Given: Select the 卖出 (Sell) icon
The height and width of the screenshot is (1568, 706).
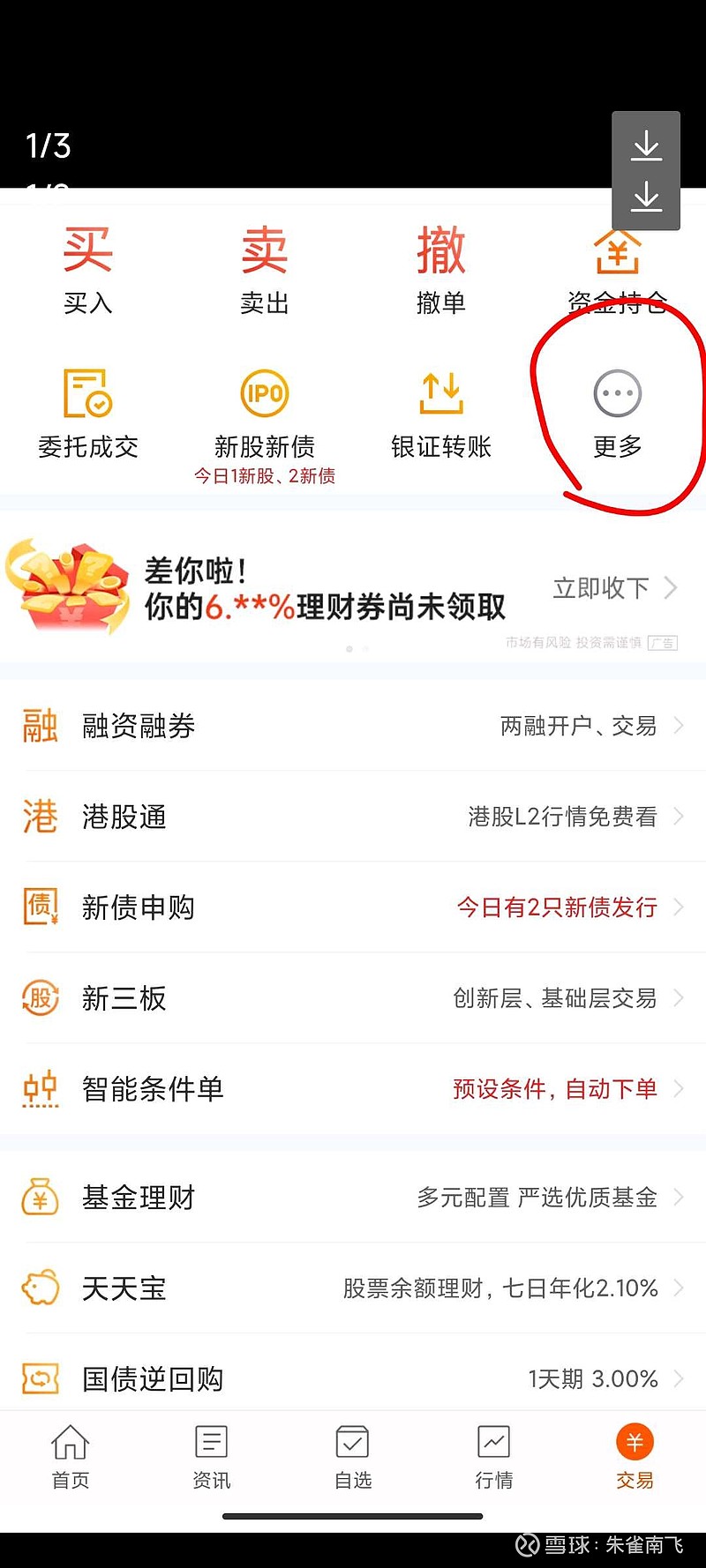Looking at the screenshot, I should [x=264, y=265].
